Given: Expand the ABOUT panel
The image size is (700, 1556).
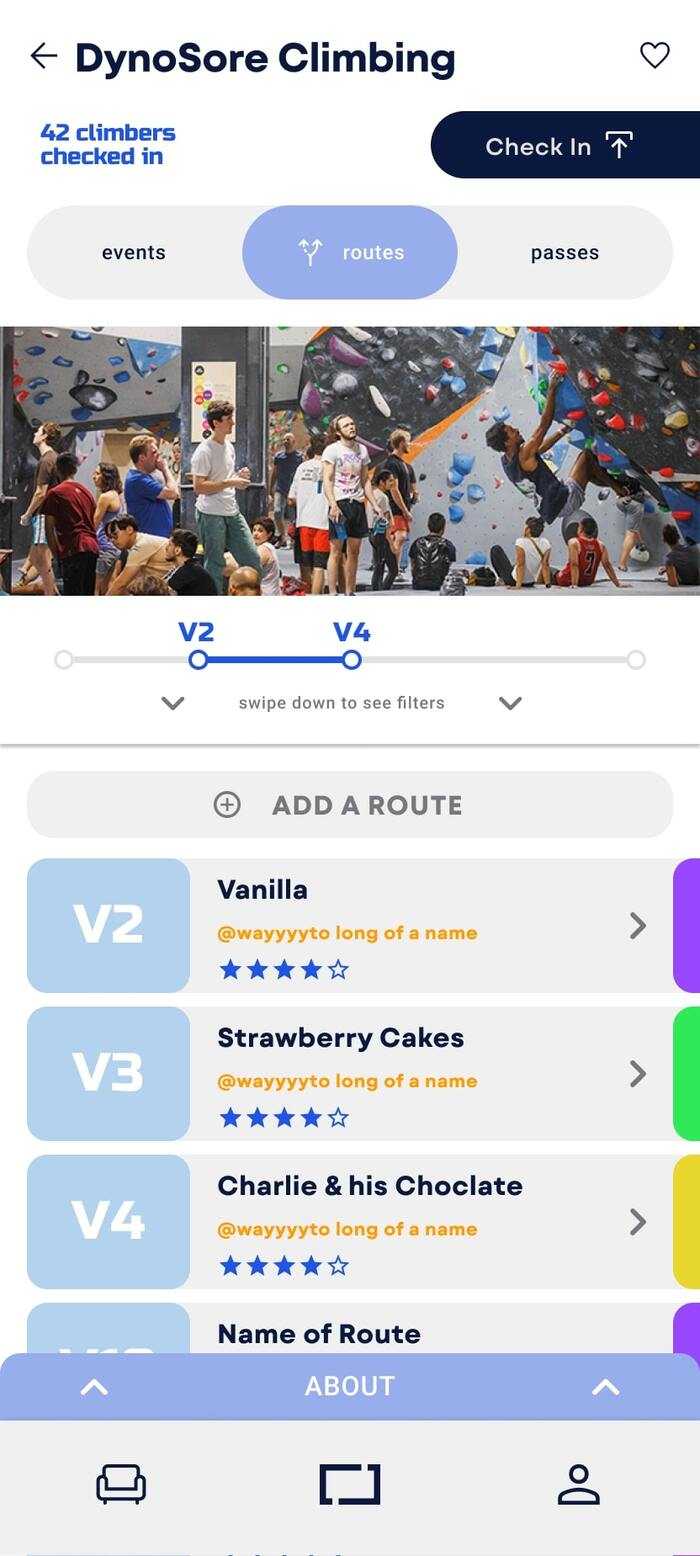Looking at the screenshot, I should tap(350, 1386).
